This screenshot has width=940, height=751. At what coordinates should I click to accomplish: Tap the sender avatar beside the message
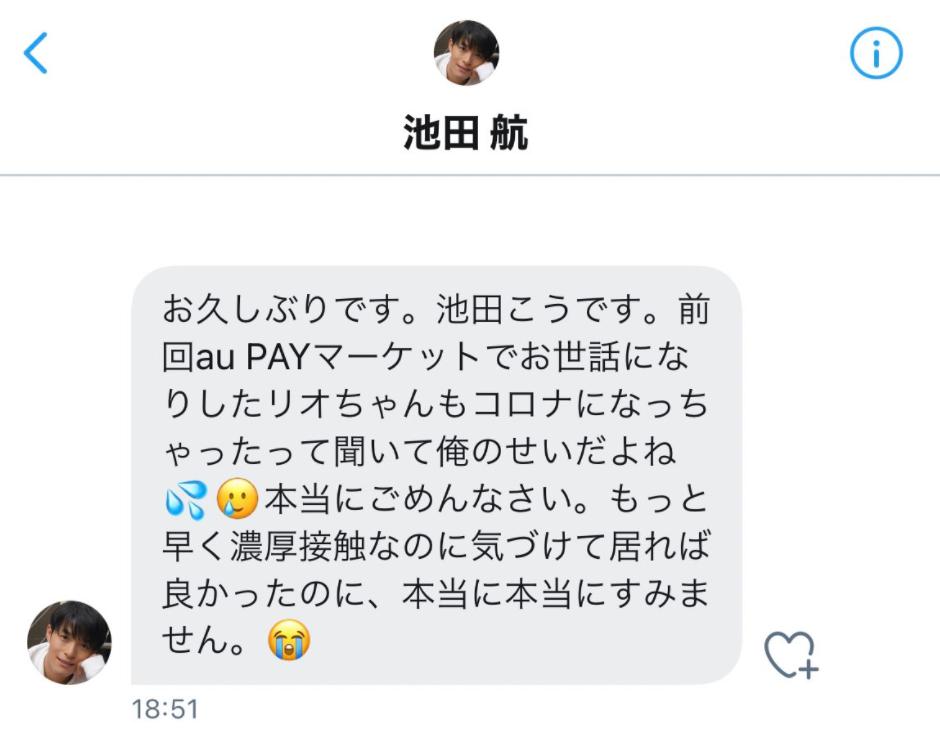coord(69,642)
